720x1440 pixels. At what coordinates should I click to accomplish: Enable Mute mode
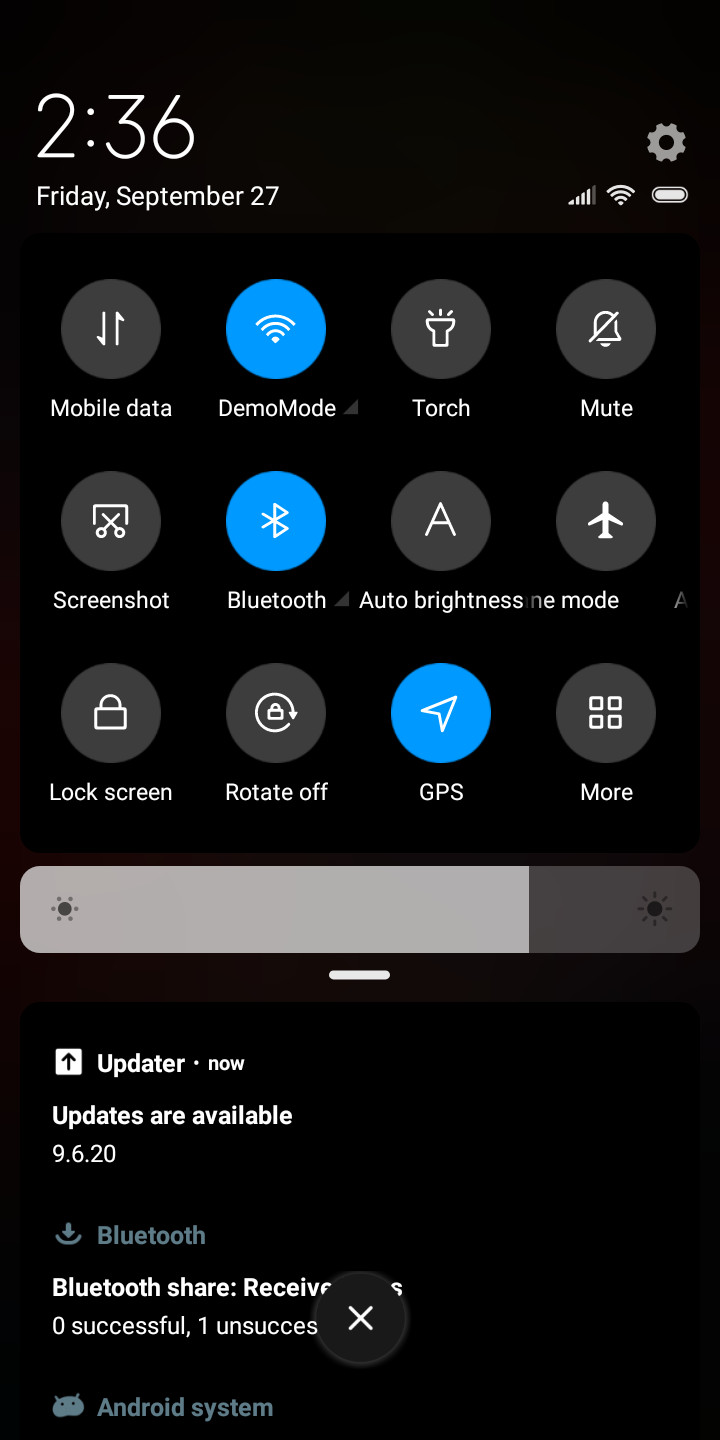pyautogui.click(x=606, y=328)
